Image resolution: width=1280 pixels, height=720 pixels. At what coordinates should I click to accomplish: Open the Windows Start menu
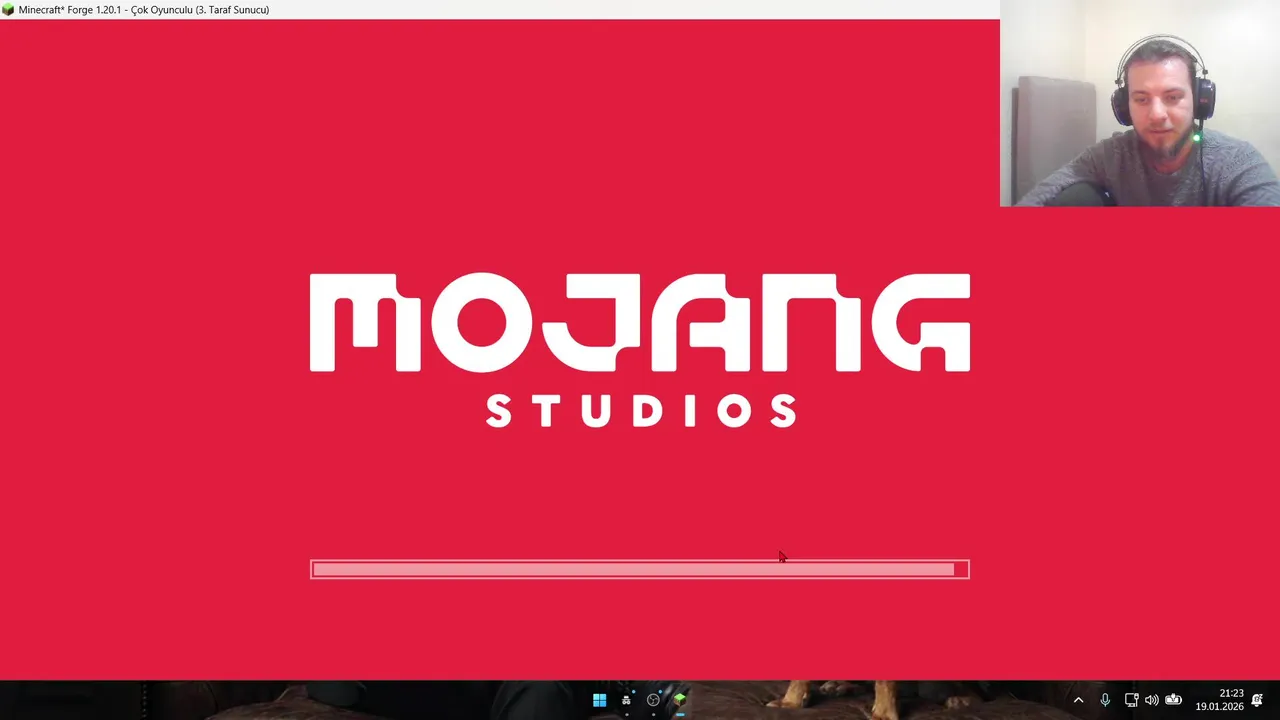click(x=599, y=700)
